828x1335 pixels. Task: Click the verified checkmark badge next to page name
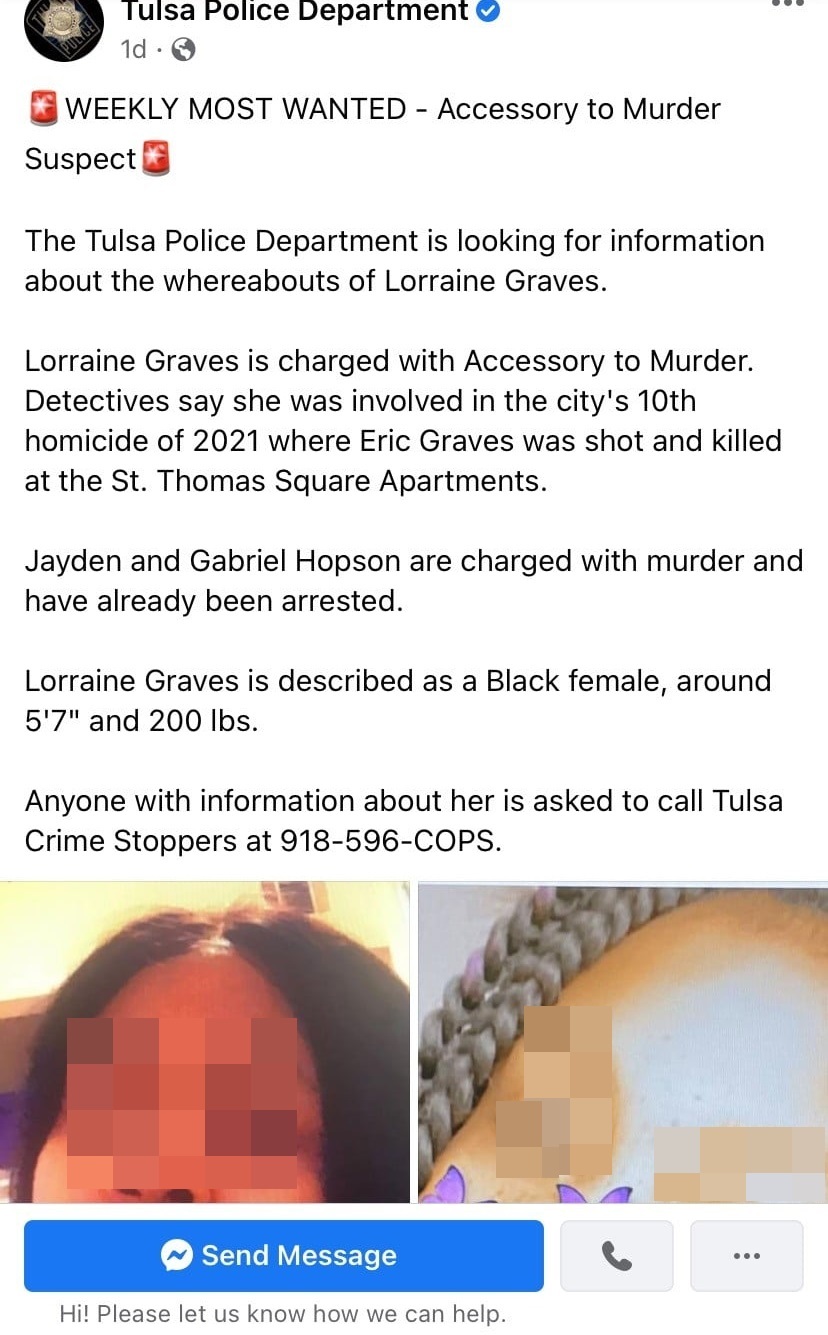(x=487, y=12)
